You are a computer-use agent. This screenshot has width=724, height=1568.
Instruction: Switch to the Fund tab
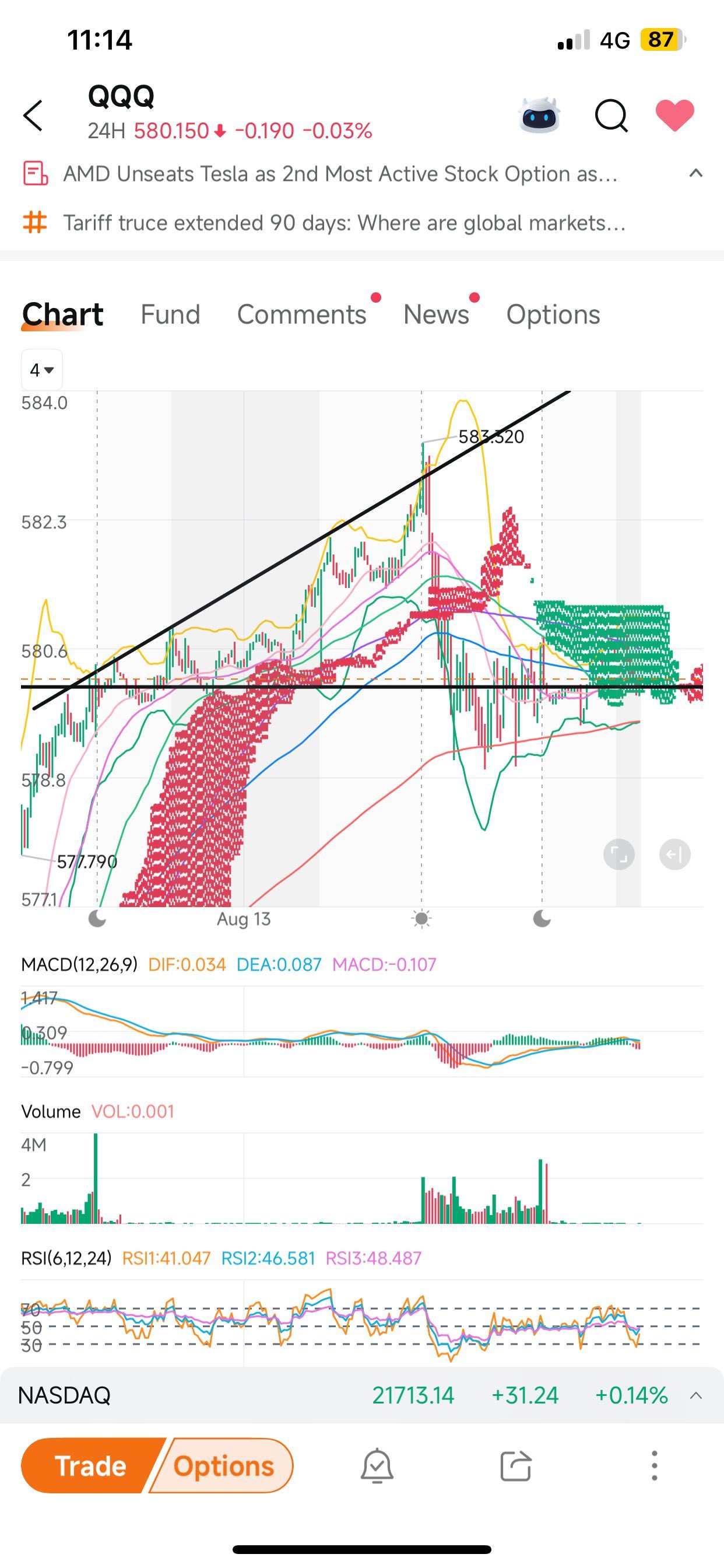click(x=170, y=314)
